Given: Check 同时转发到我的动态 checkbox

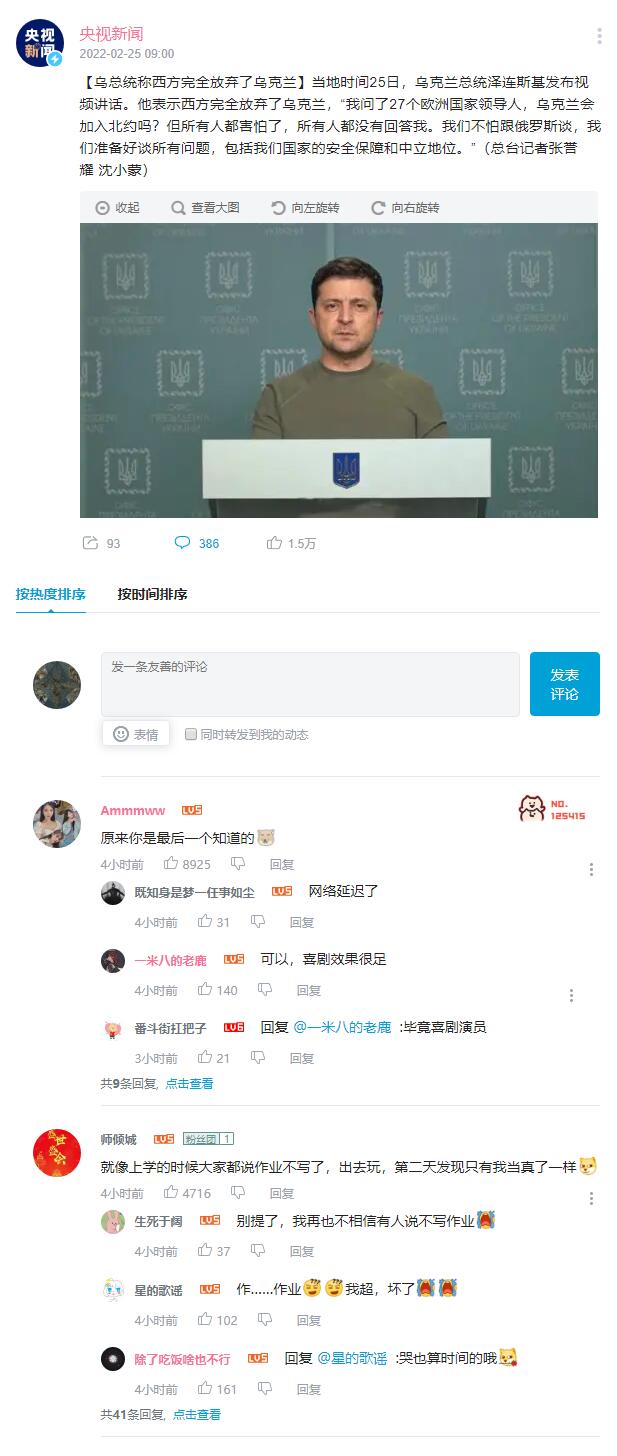Looking at the screenshot, I should (191, 734).
